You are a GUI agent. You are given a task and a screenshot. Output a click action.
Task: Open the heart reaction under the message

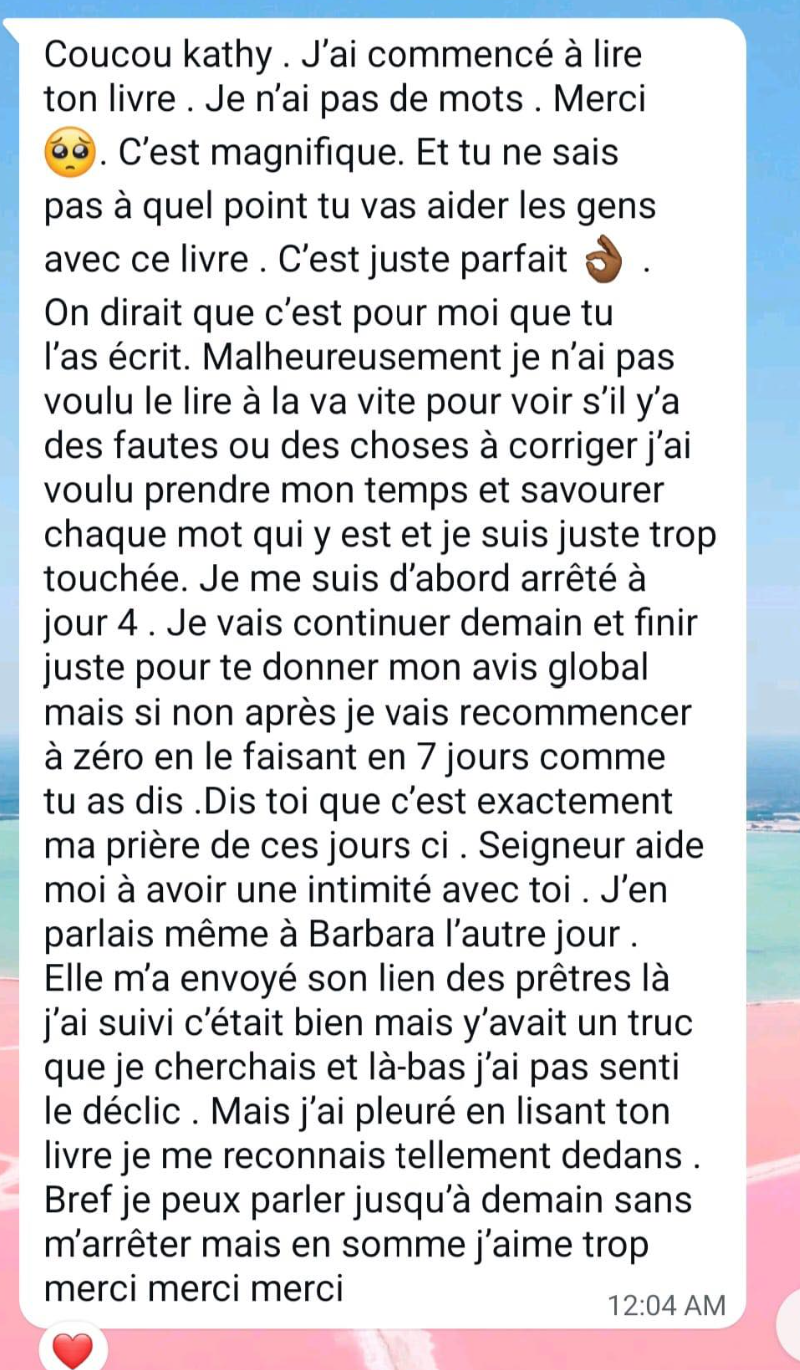(x=72, y=1350)
